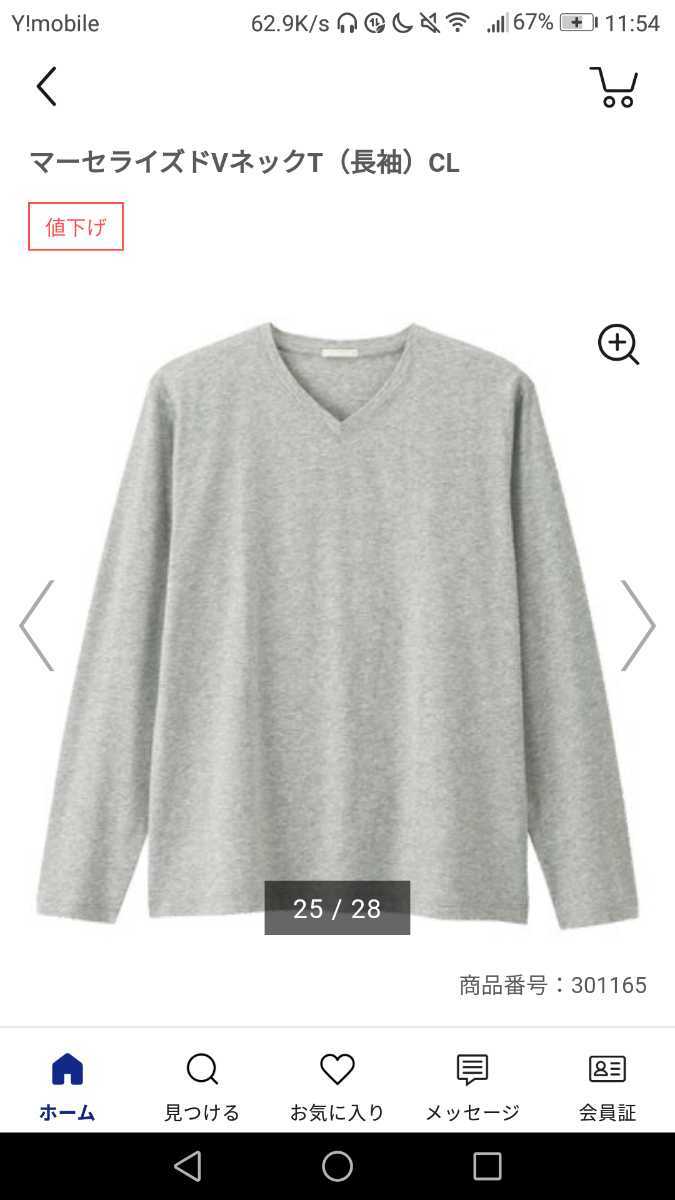Tap the system back button

pos(187,1166)
